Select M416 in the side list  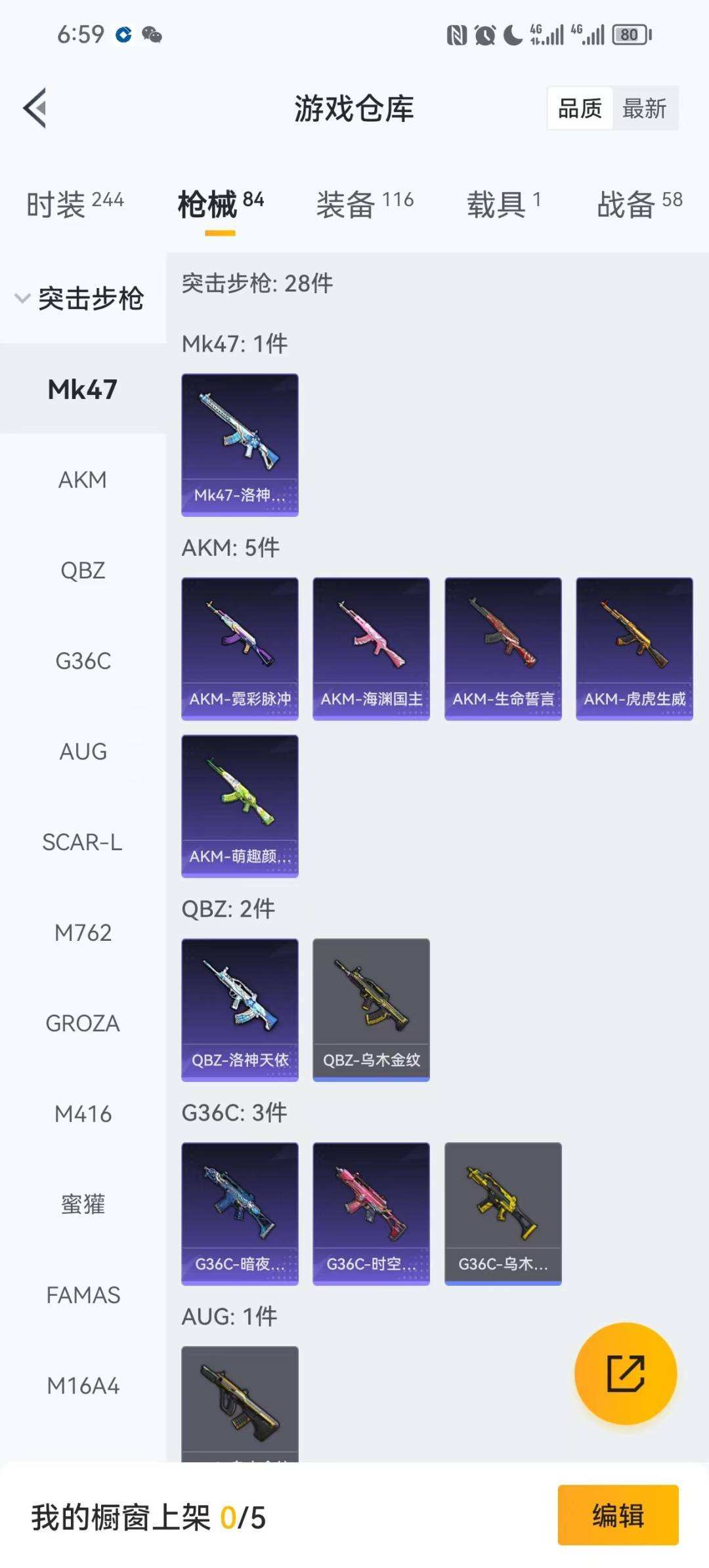point(83,1114)
